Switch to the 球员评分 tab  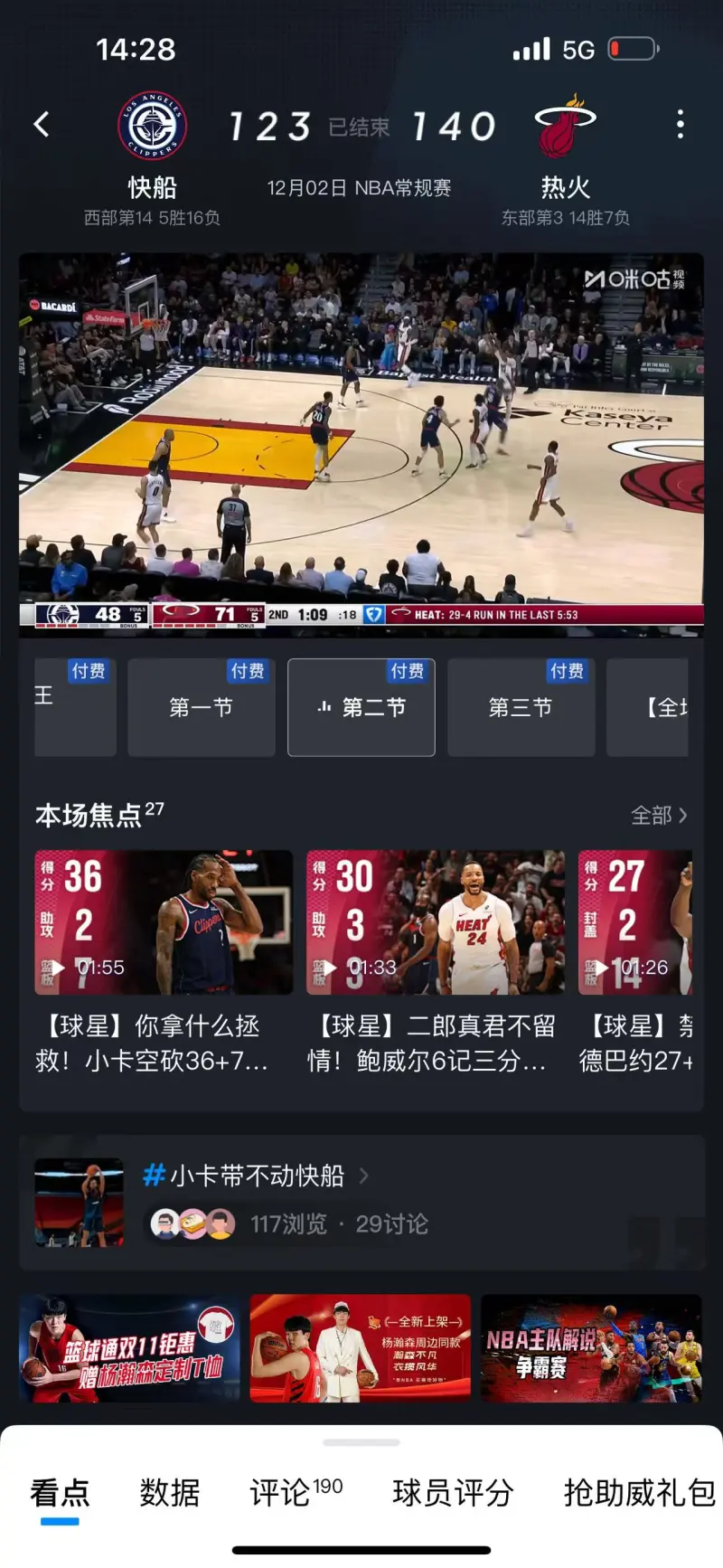click(453, 1492)
